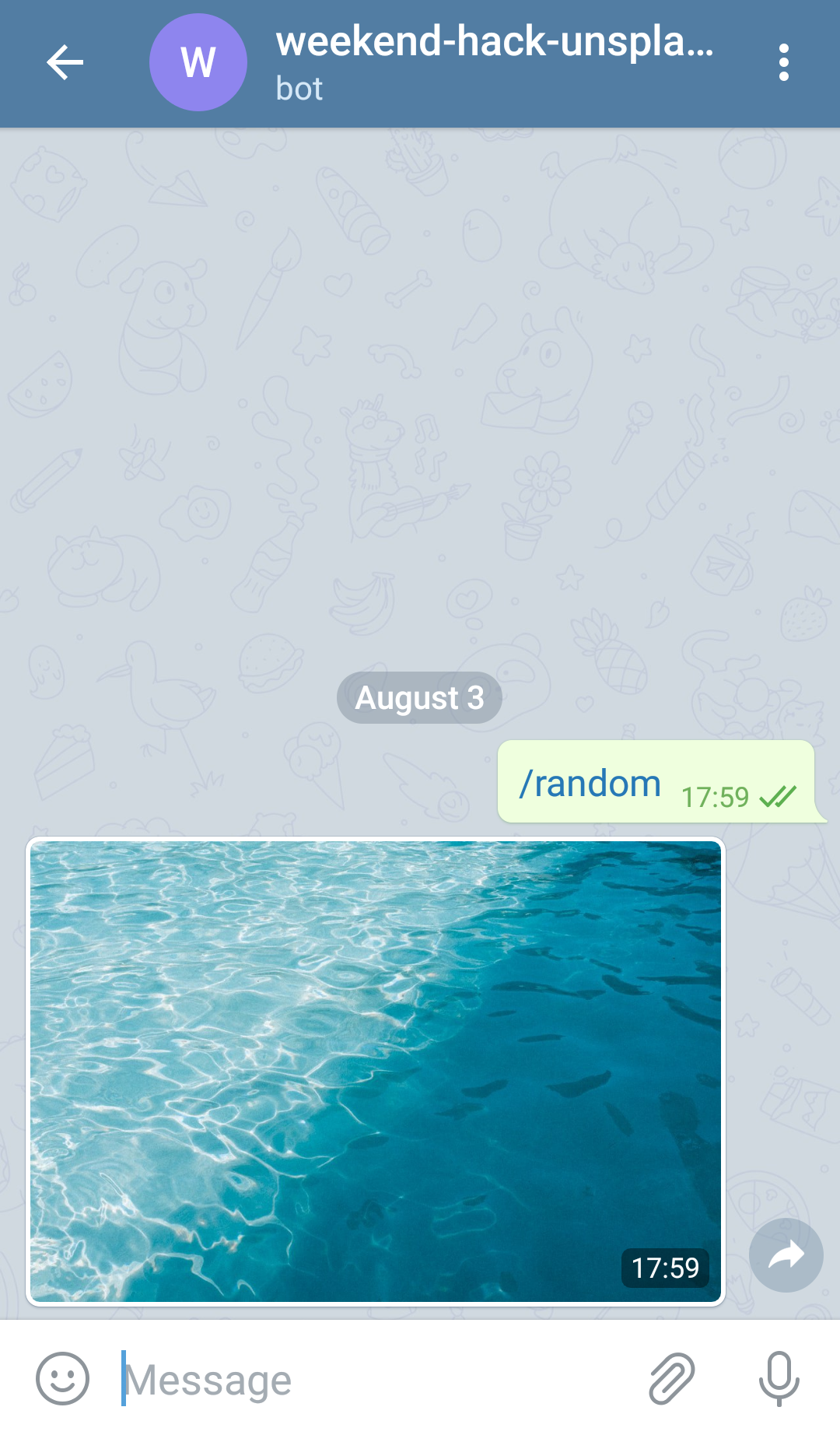This screenshot has width=840, height=1435.
Task: Open the emoji picker
Action: pyautogui.click(x=62, y=1378)
